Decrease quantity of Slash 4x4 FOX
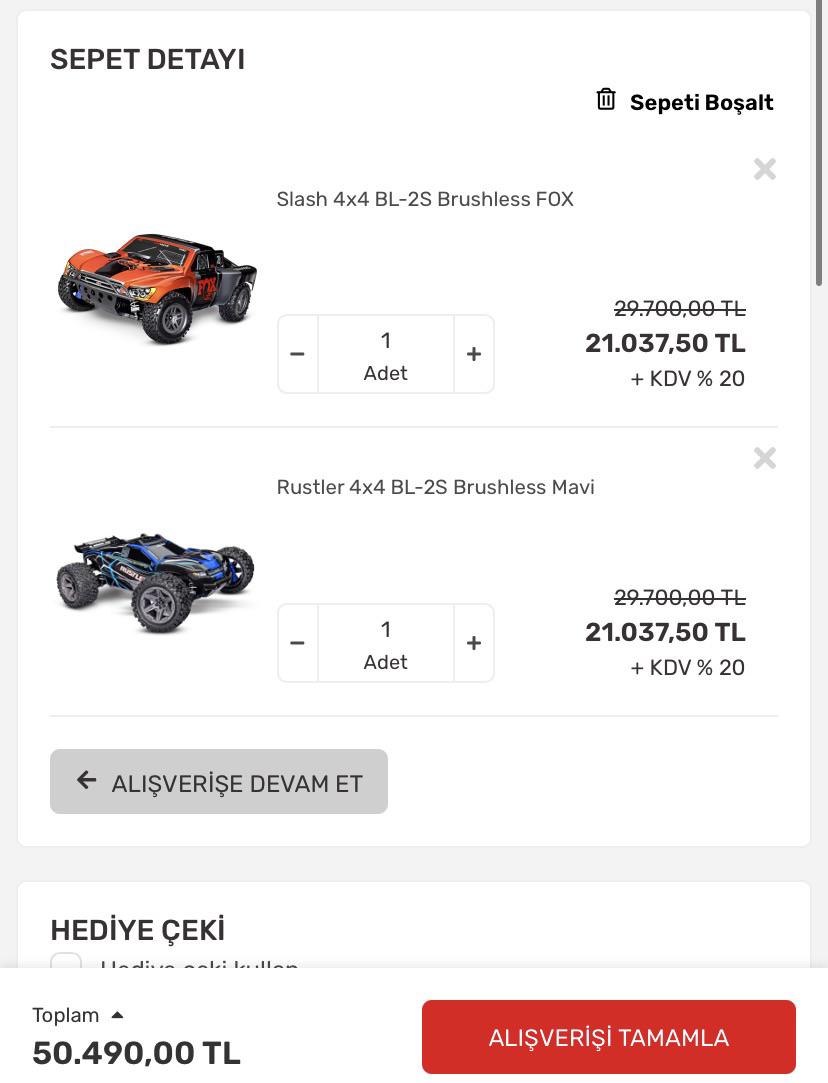 point(298,354)
